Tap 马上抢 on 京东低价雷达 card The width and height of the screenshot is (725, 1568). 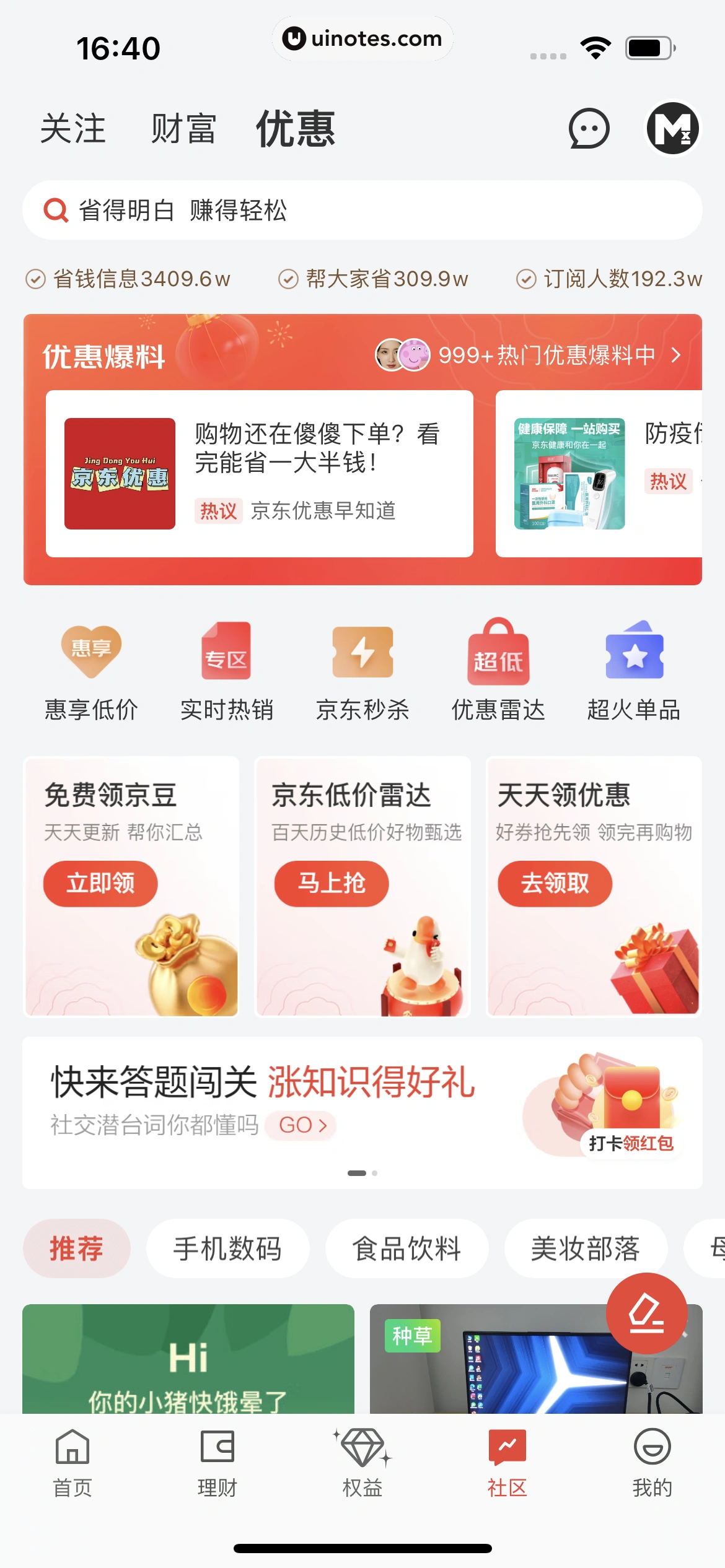(332, 884)
